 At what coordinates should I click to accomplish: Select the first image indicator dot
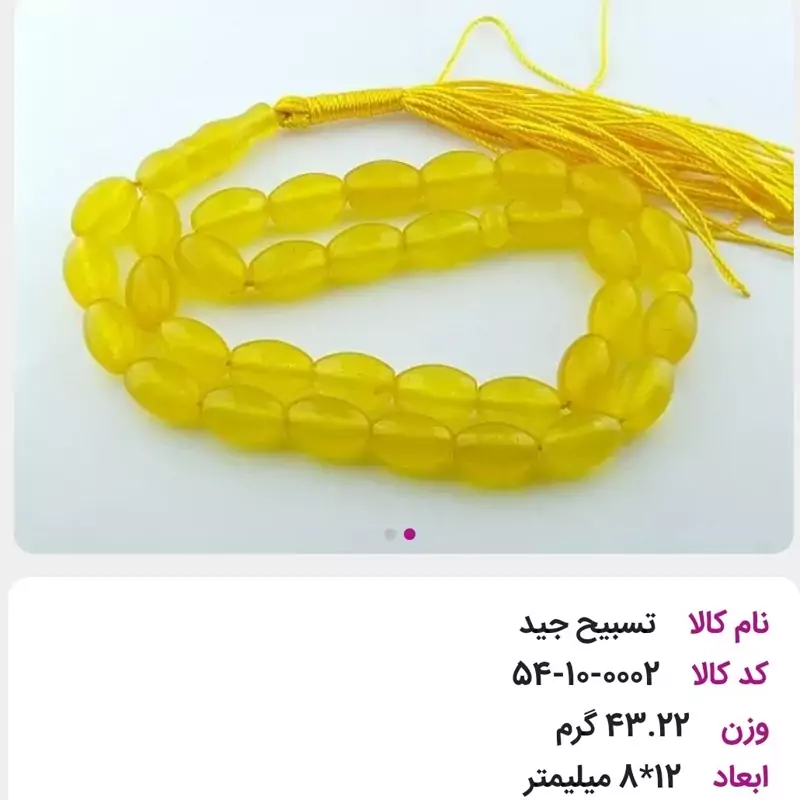pyautogui.click(x=390, y=534)
